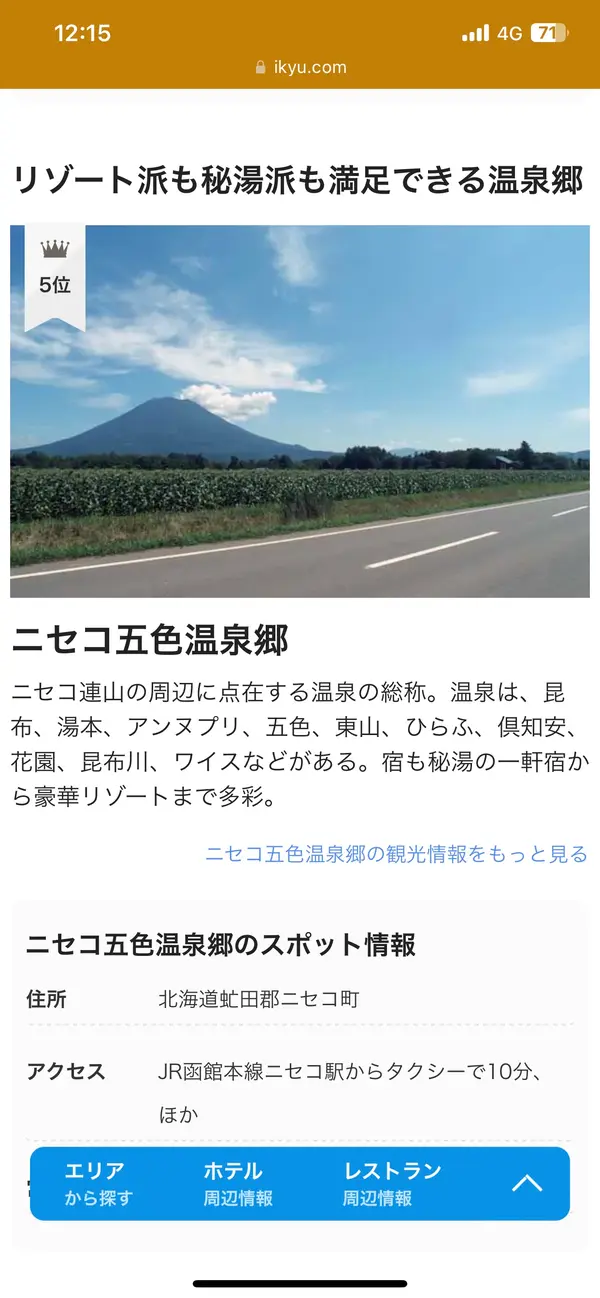Open ホテル周辺情報 in the blue bar
This screenshot has height=1298, width=600.
point(237,1183)
